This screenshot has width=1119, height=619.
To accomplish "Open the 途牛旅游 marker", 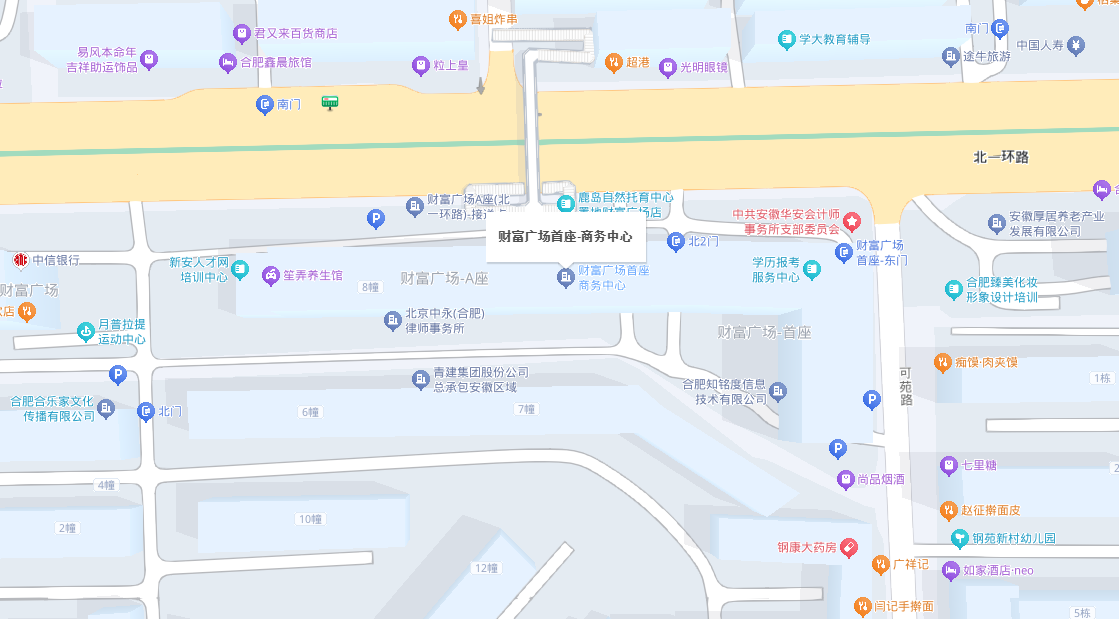I will point(950,56).
